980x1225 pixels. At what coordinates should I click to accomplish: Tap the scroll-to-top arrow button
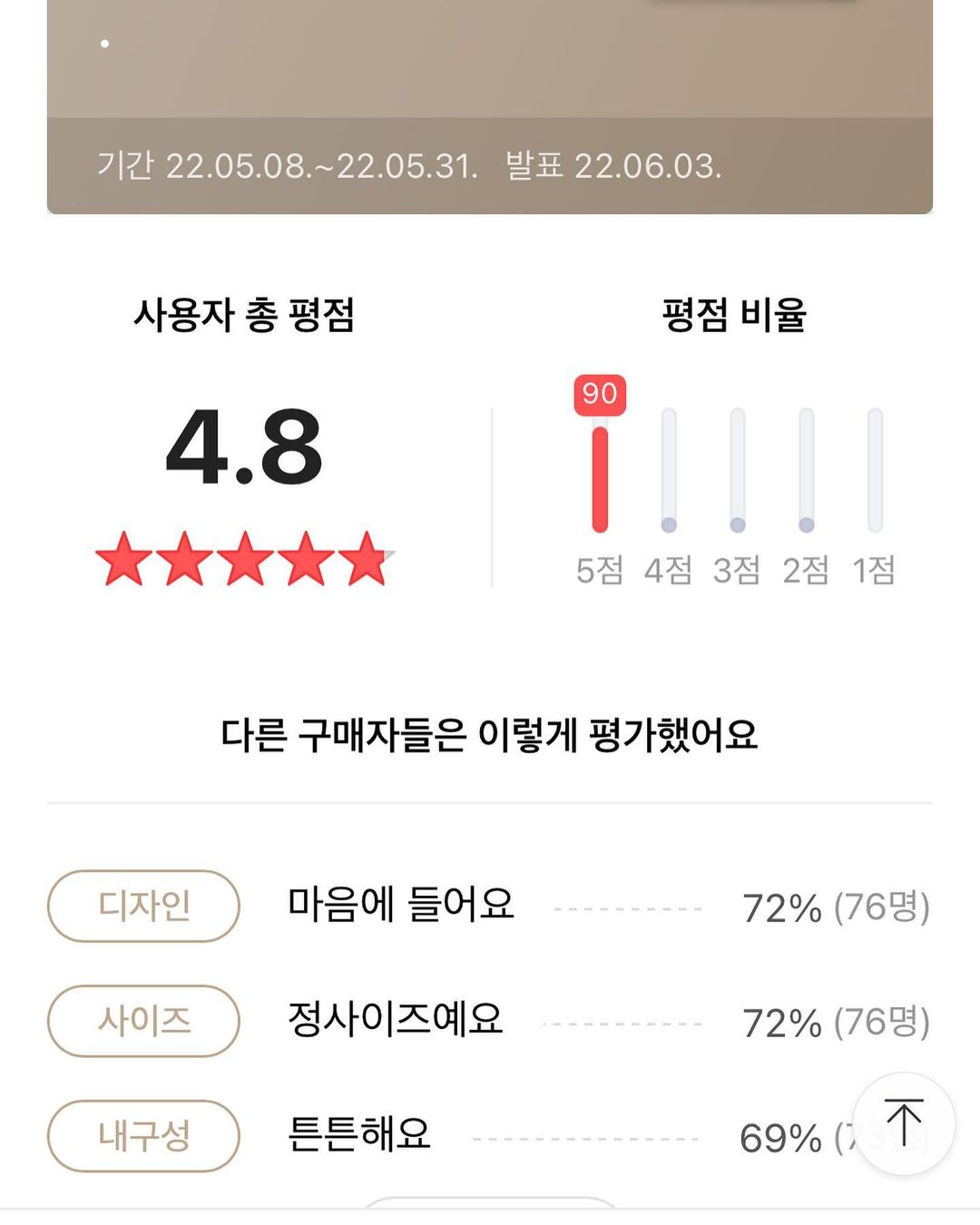click(903, 1123)
